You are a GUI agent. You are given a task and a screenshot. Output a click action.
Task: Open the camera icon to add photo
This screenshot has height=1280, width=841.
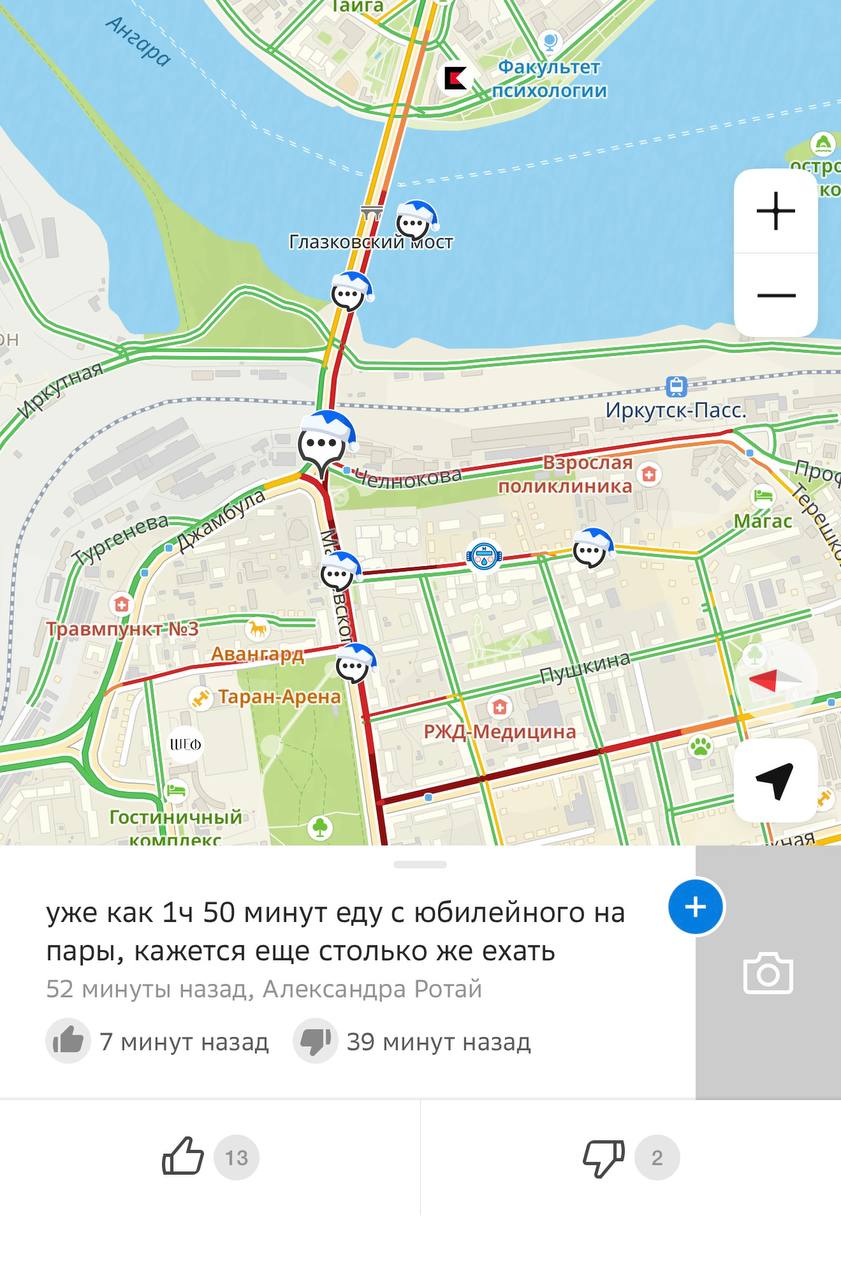pyautogui.click(x=768, y=973)
